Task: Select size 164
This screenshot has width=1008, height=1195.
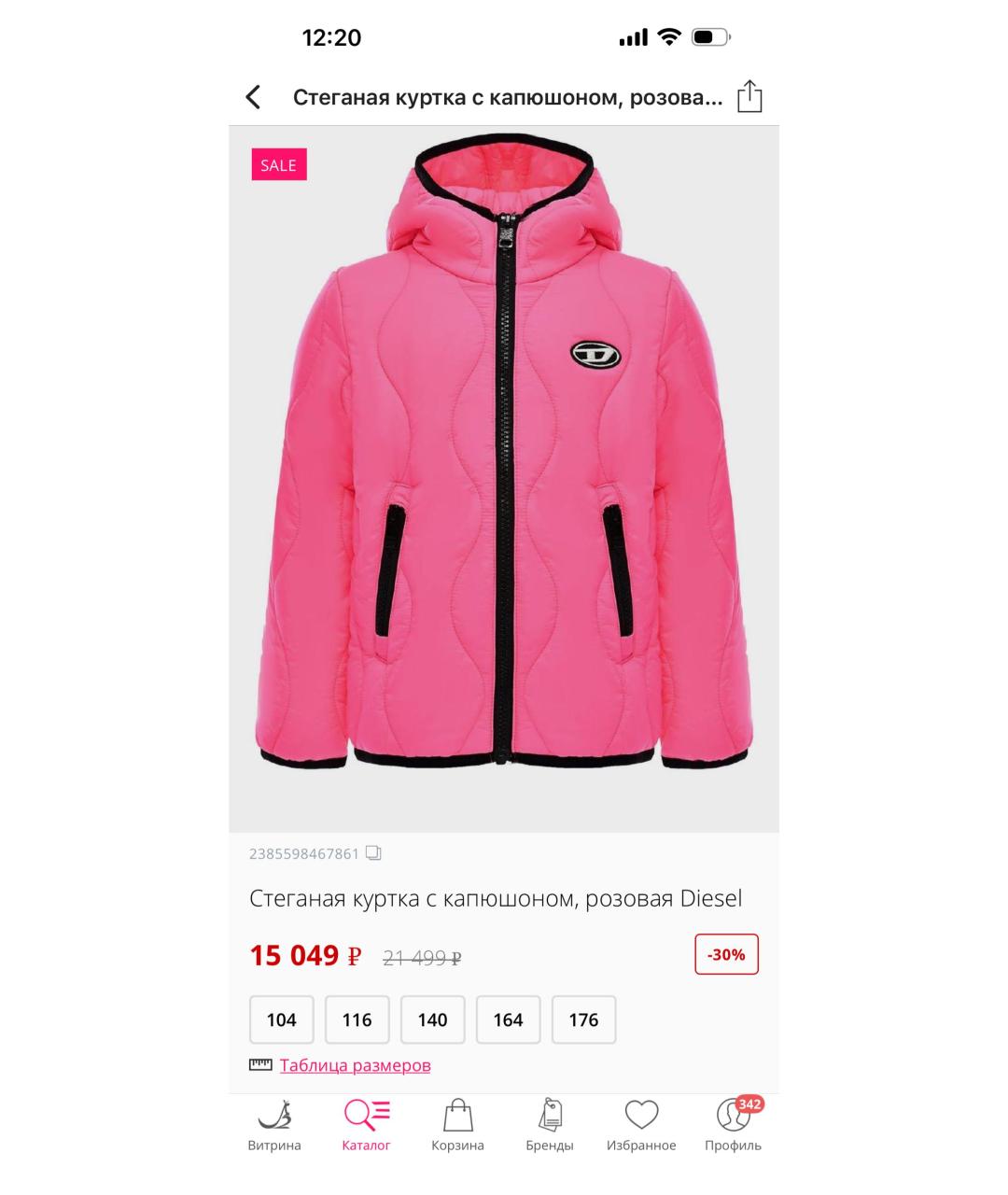Action: 508,1019
